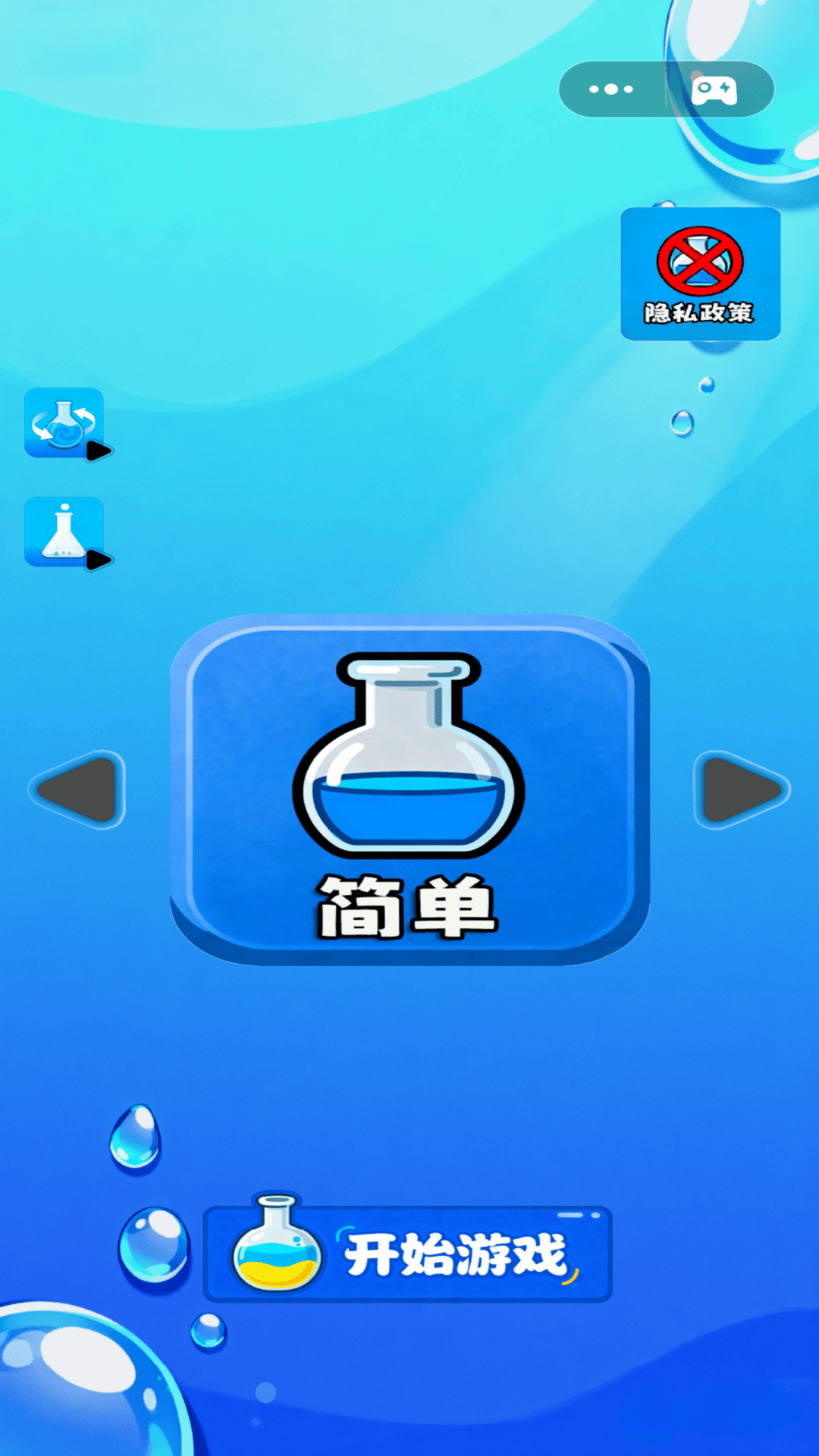The width and height of the screenshot is (819, 1456).
Task: Go to the previous difficulty level
Action: (78, 789)
